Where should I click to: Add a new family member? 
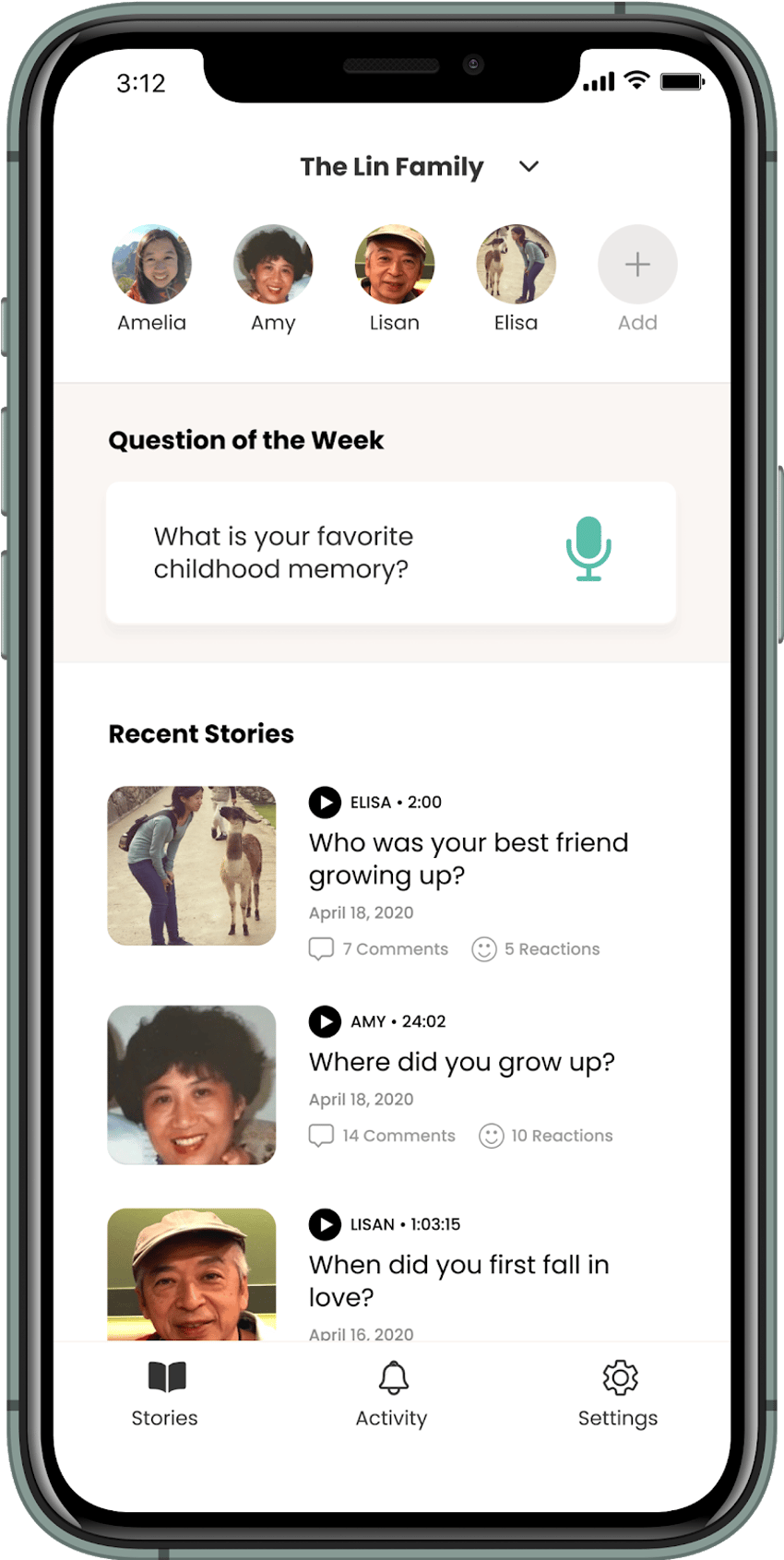click(x=637, y=265)
